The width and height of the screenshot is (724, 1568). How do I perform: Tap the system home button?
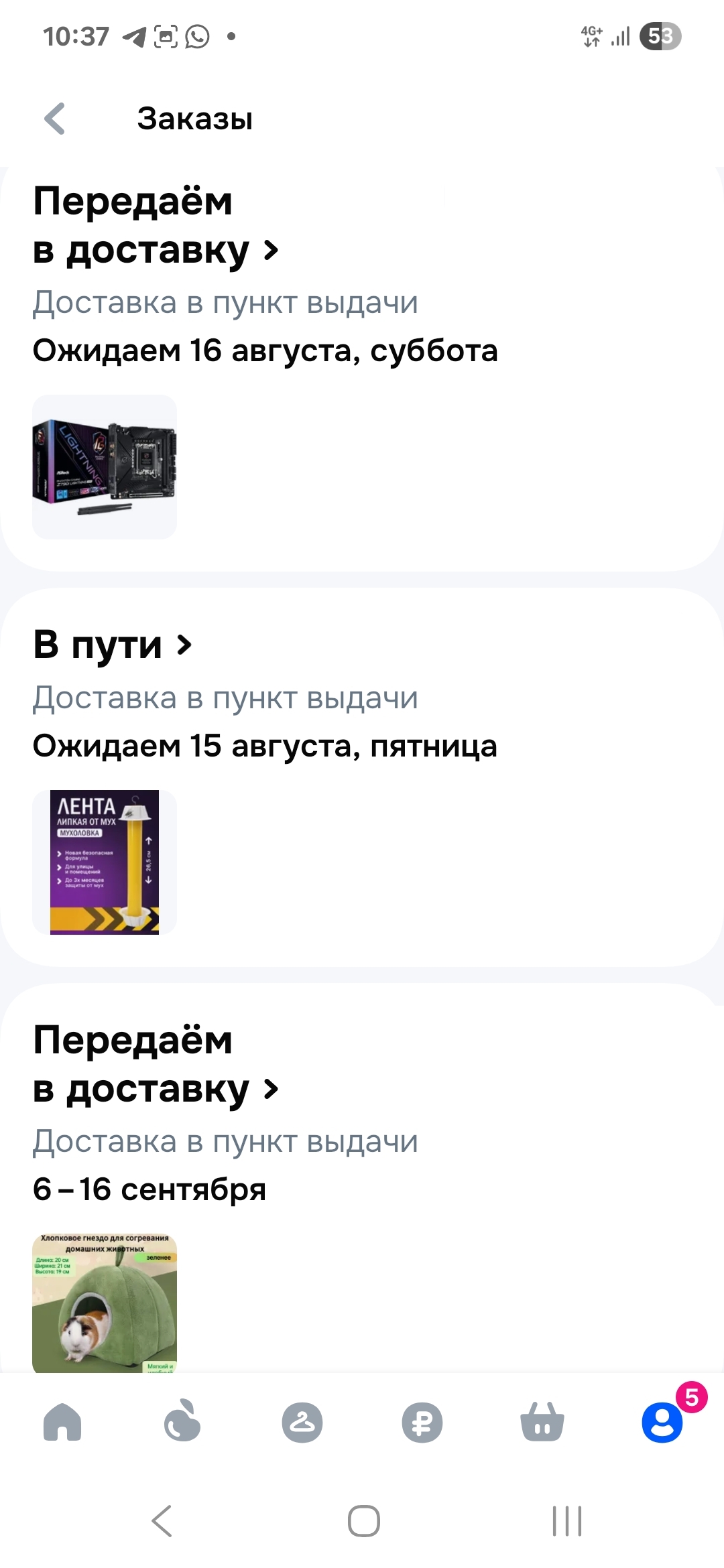click(364, 1521)
